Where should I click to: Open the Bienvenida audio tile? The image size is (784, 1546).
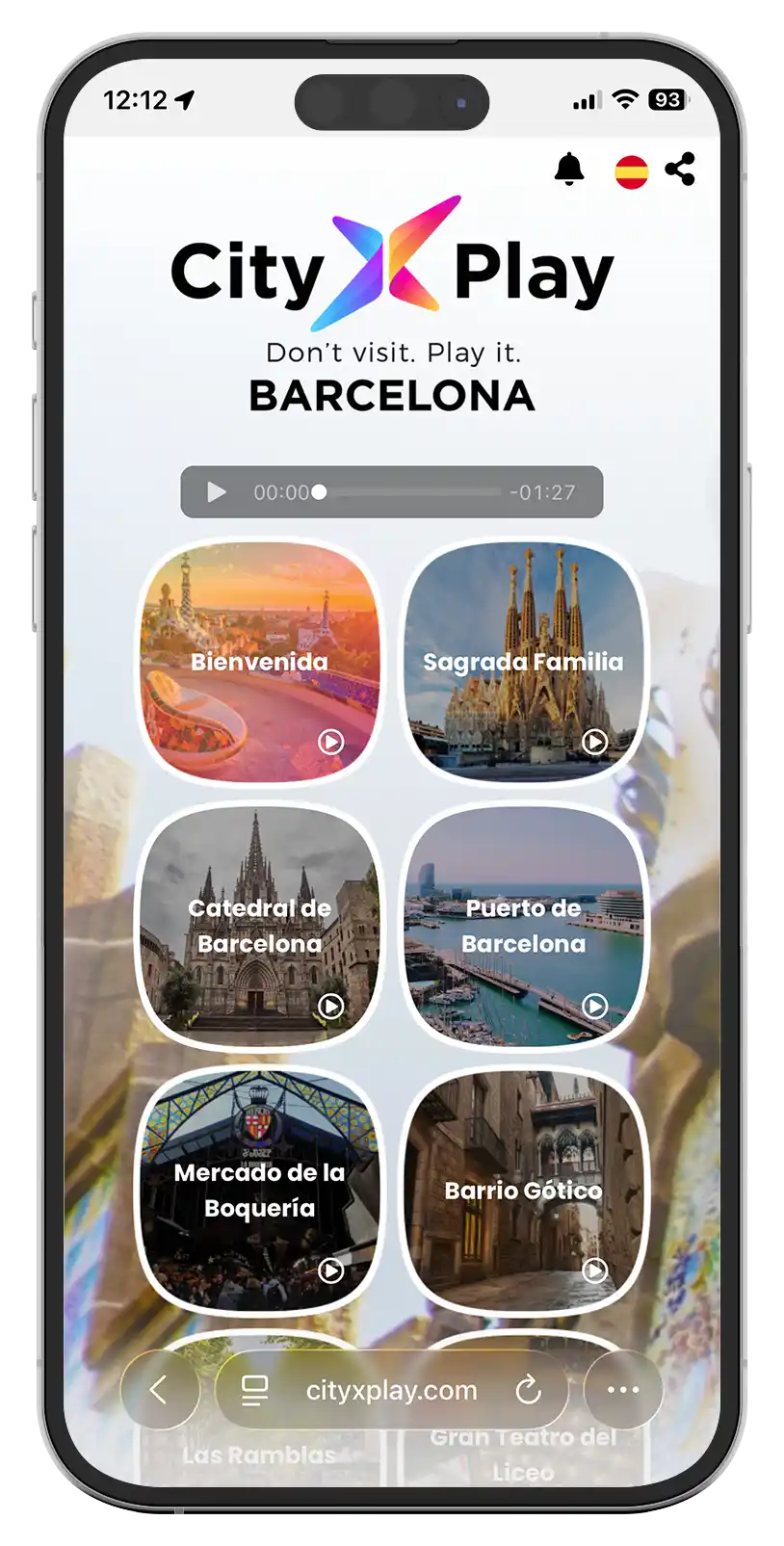click(260, 662)
